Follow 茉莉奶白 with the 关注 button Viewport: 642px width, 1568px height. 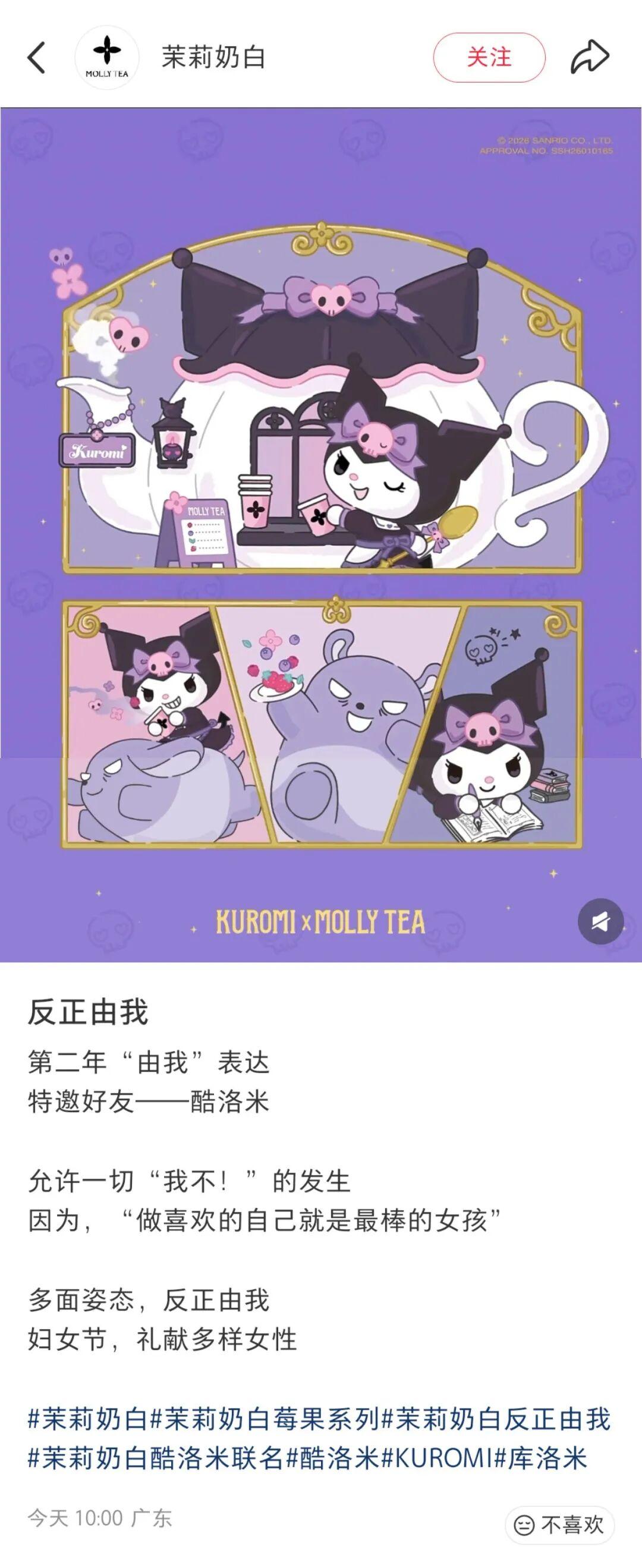[x=489, y=58]
